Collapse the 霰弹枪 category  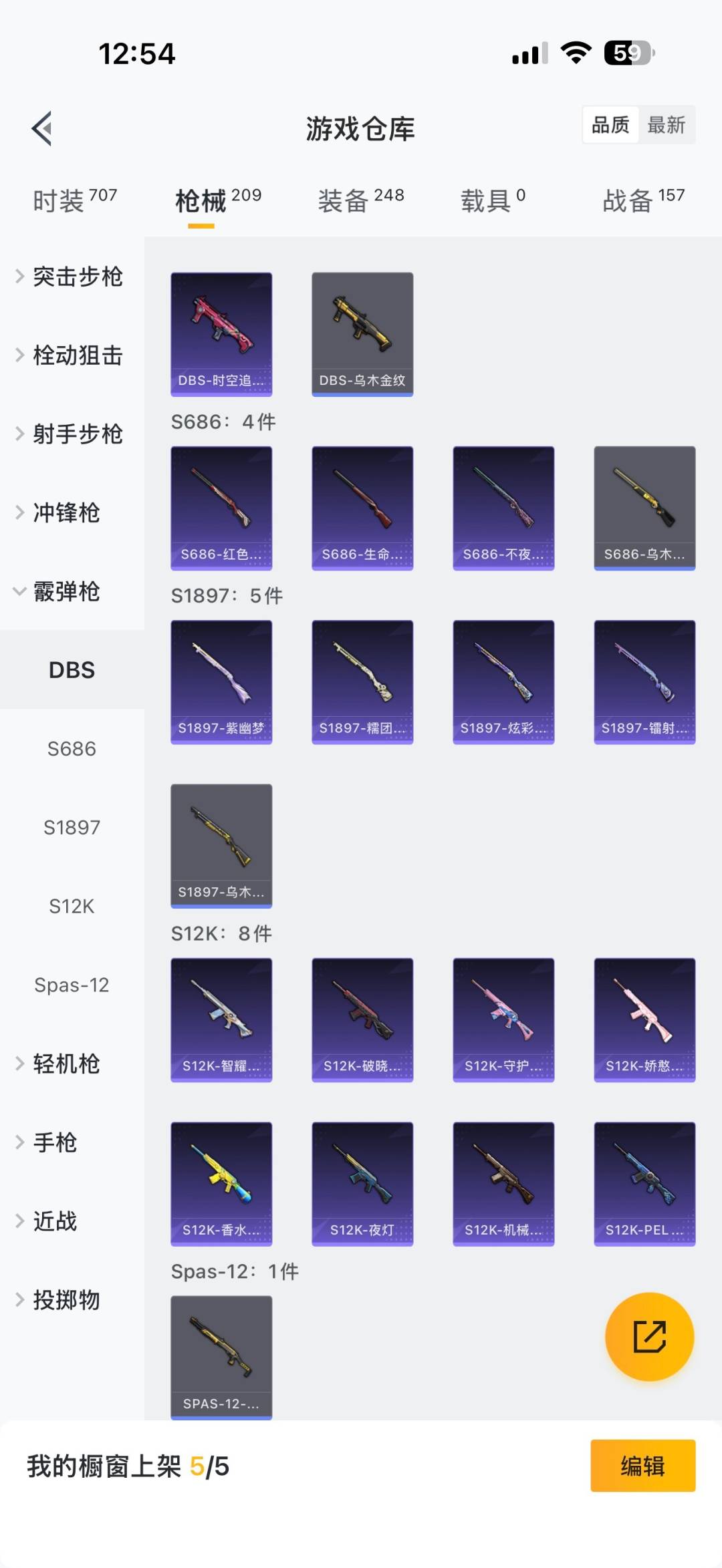(66, 592)
